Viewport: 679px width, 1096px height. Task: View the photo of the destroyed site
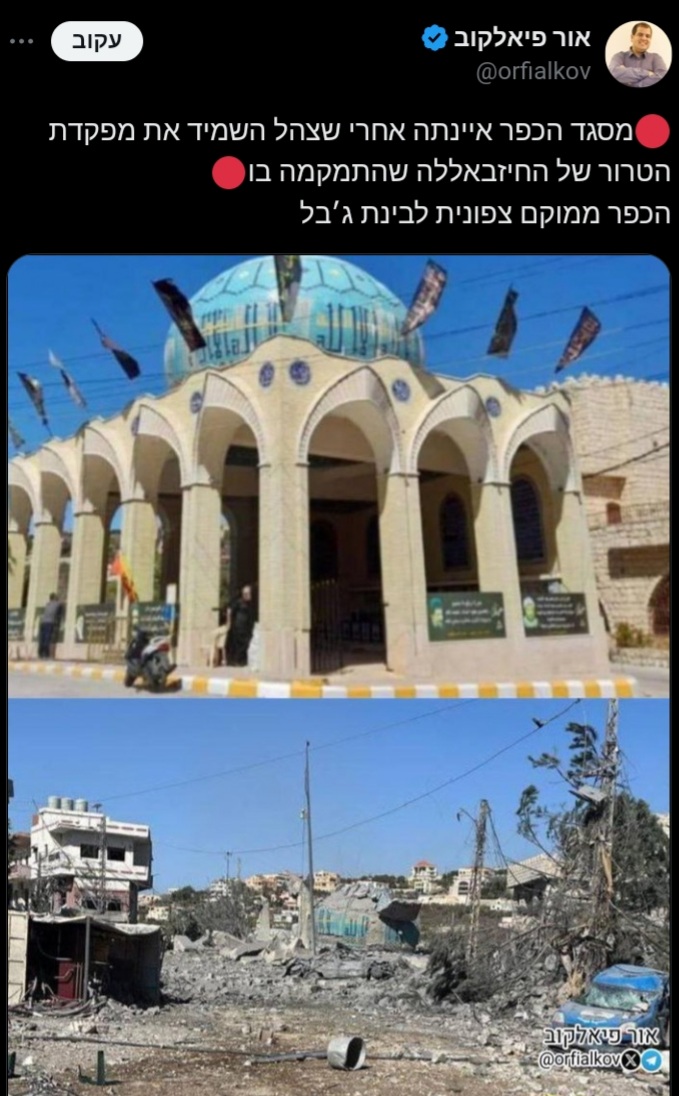[338, 895]
